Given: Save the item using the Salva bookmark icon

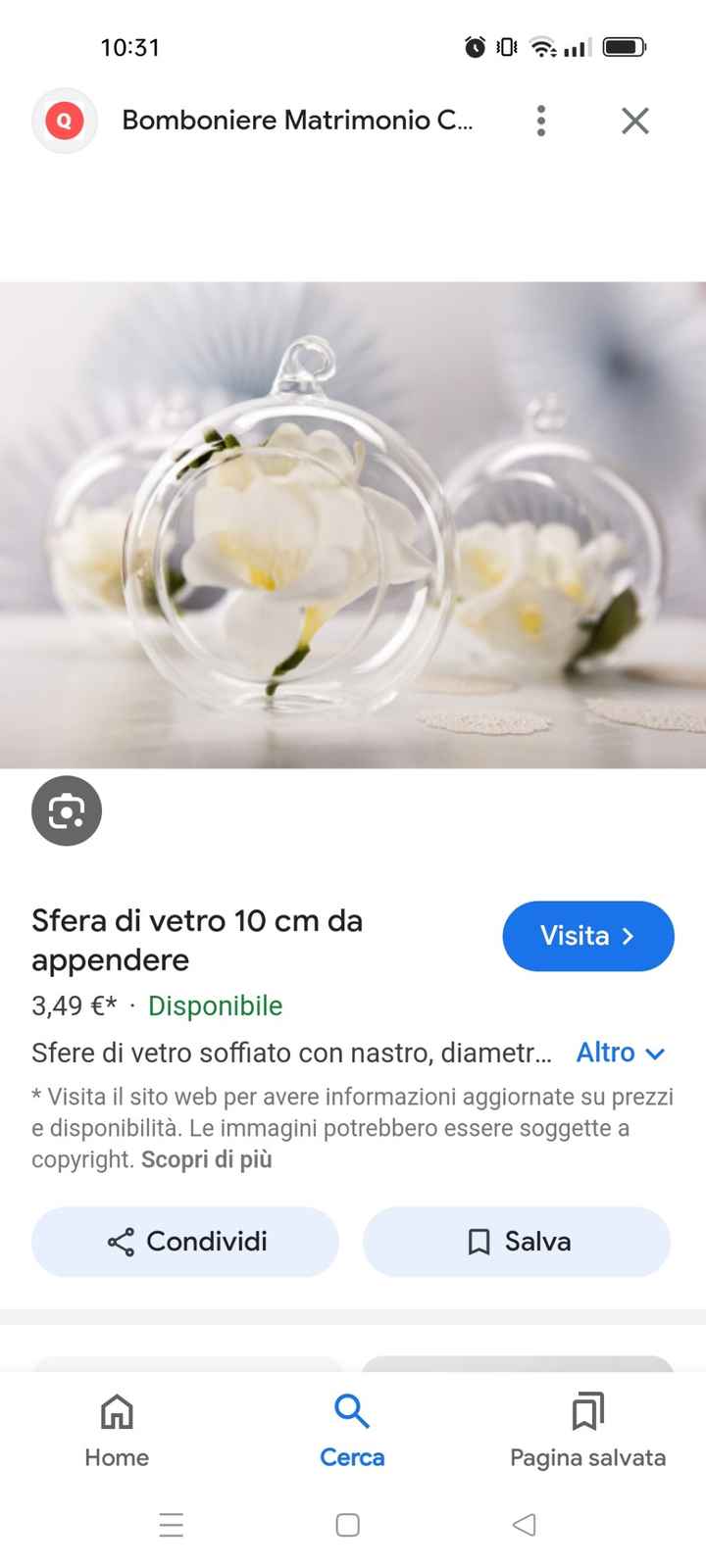Looking at the screenshot, I should 478,1242.
